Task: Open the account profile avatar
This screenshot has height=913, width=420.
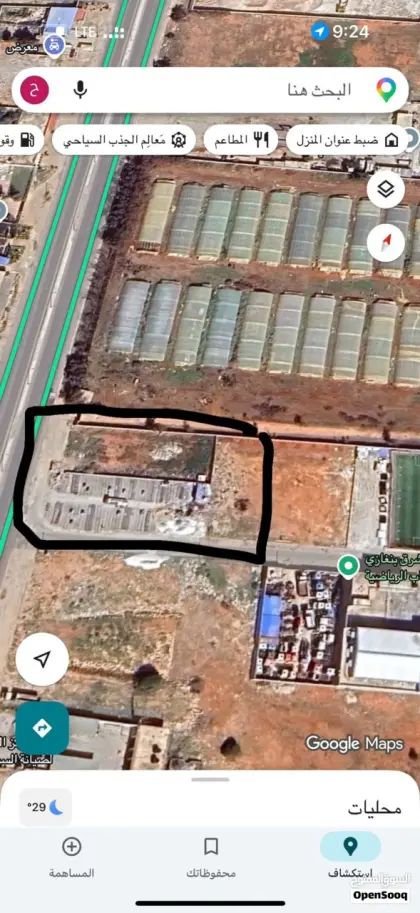Action: click(x=35, y=90)
